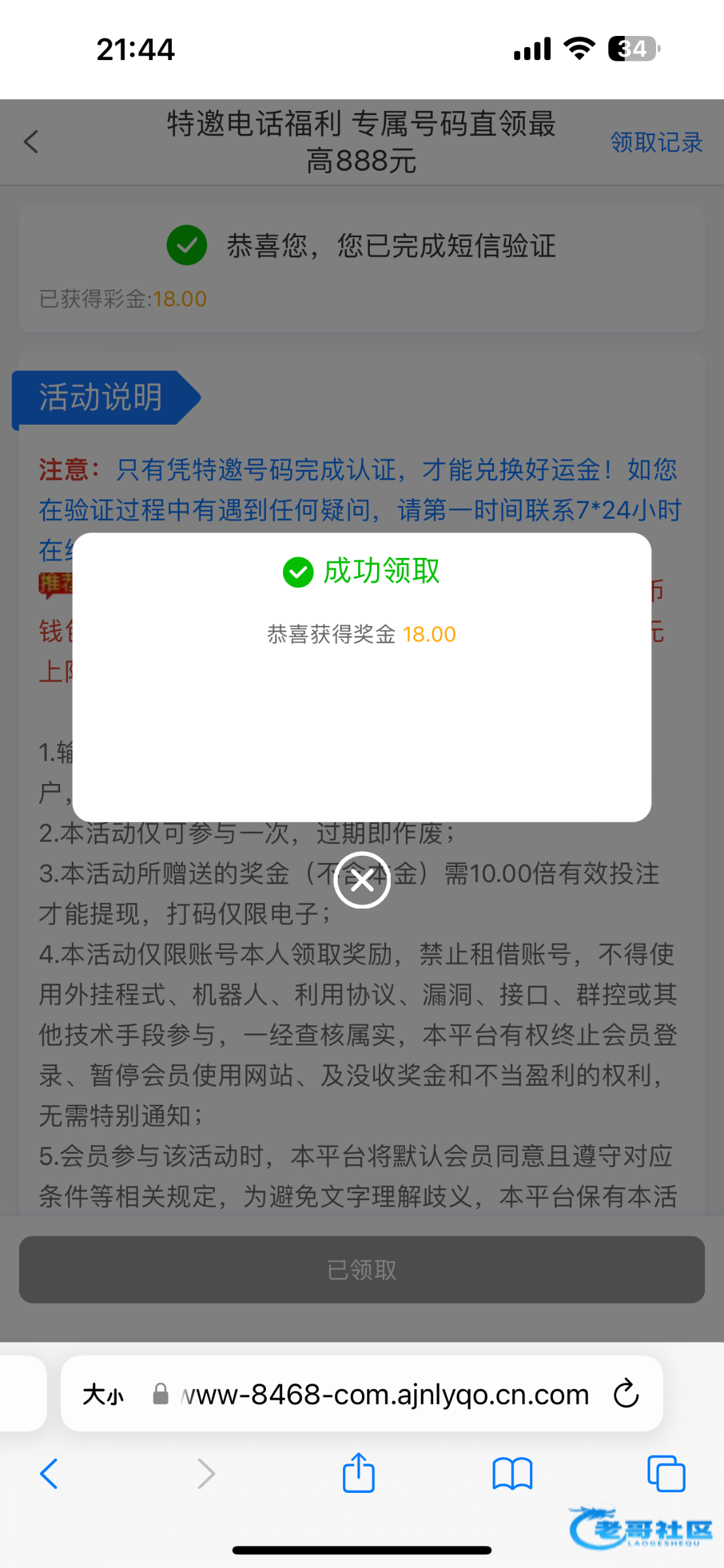
Task: Open the 大小 text size menu
Action: click(x=103, y=1395)
